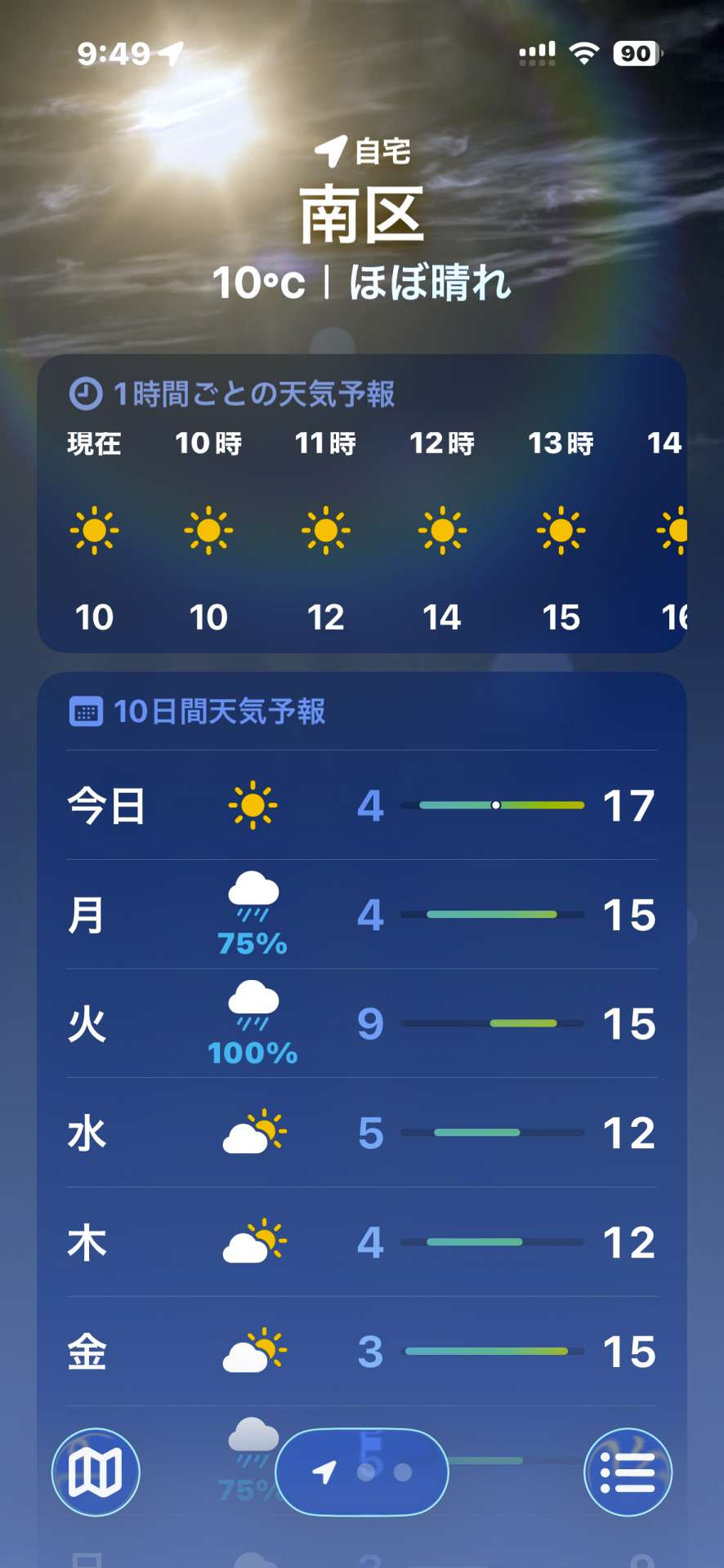The height and width of the screenshot is (1568, 724).
Task: Open the saved locations list
Action: coord(628,1472)
